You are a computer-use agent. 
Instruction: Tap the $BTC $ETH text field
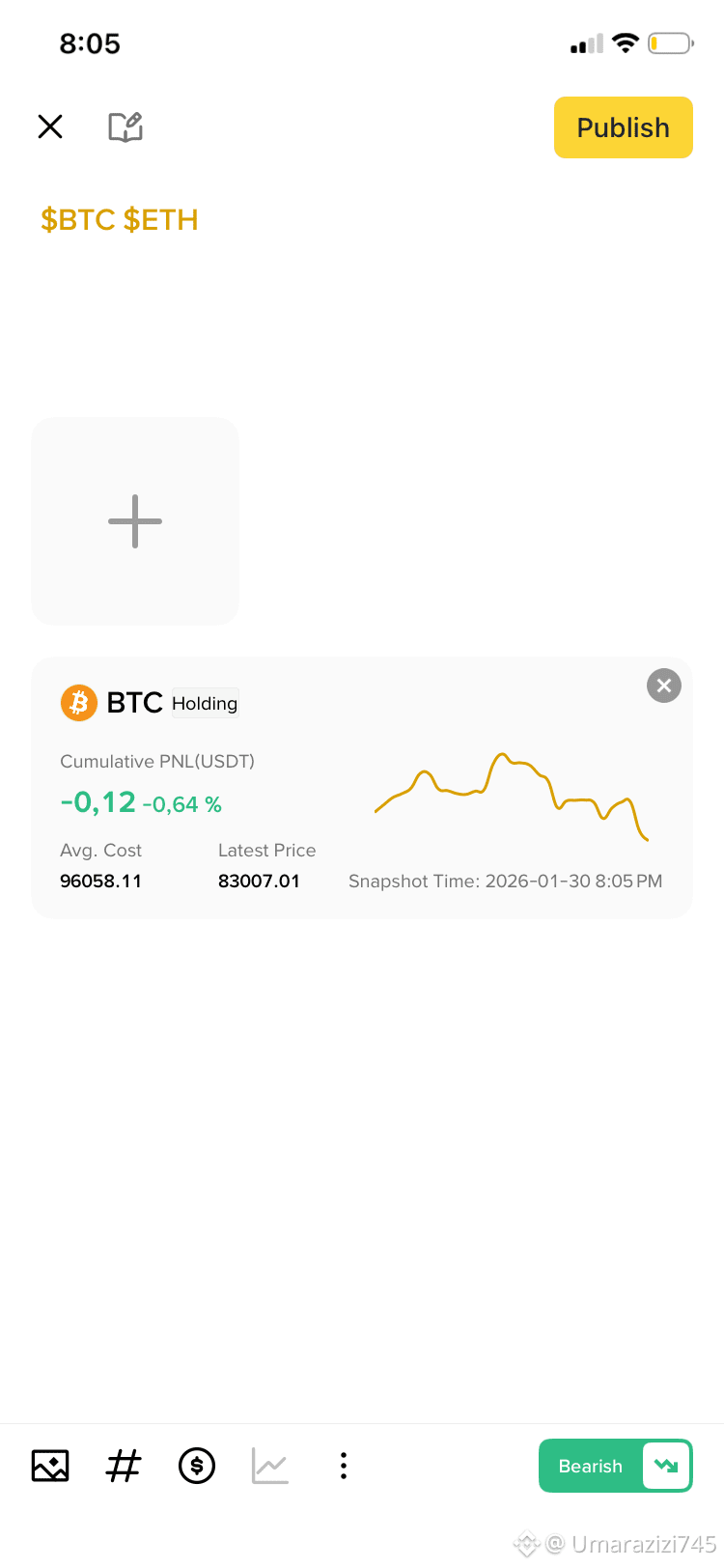[x=120, y=220]
